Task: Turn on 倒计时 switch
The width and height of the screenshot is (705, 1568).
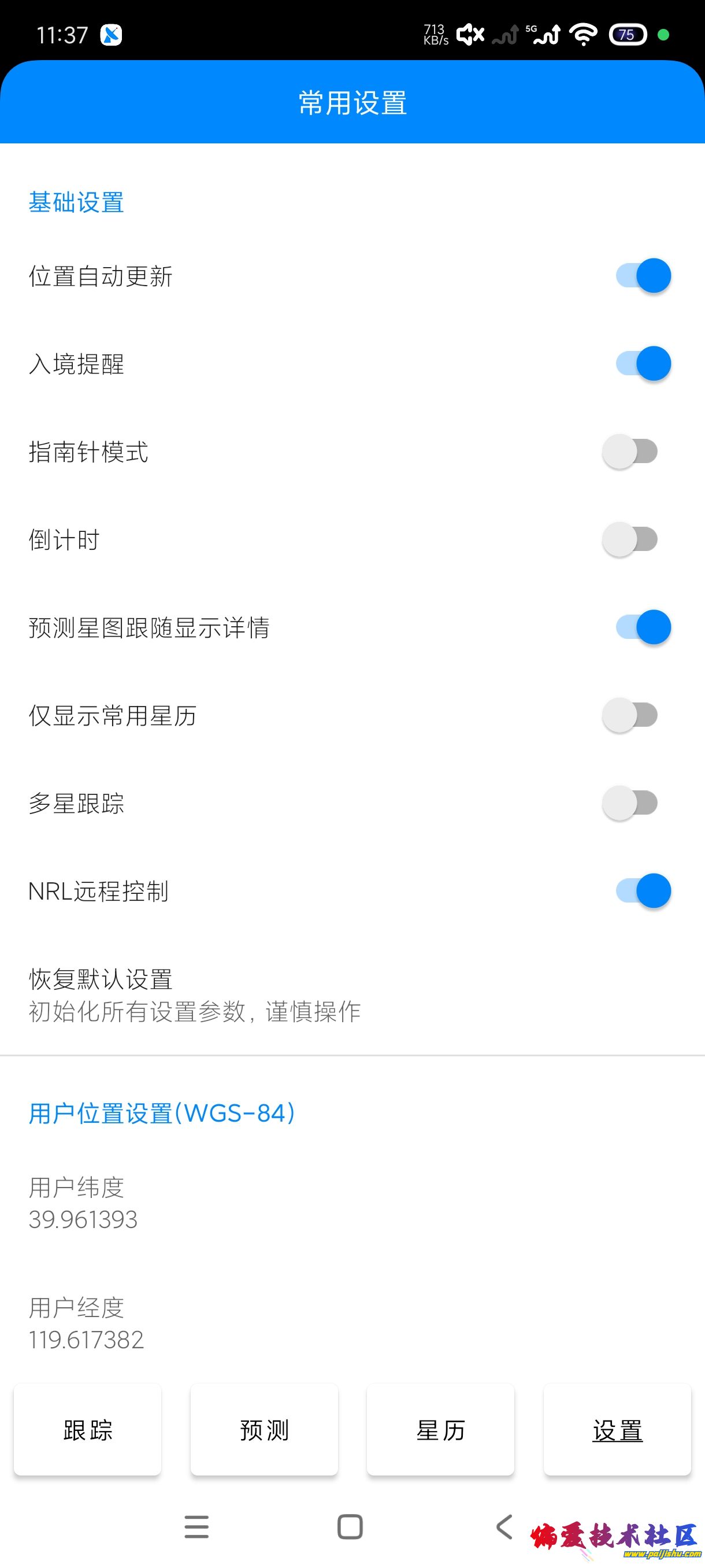Action: coord(630,539)
